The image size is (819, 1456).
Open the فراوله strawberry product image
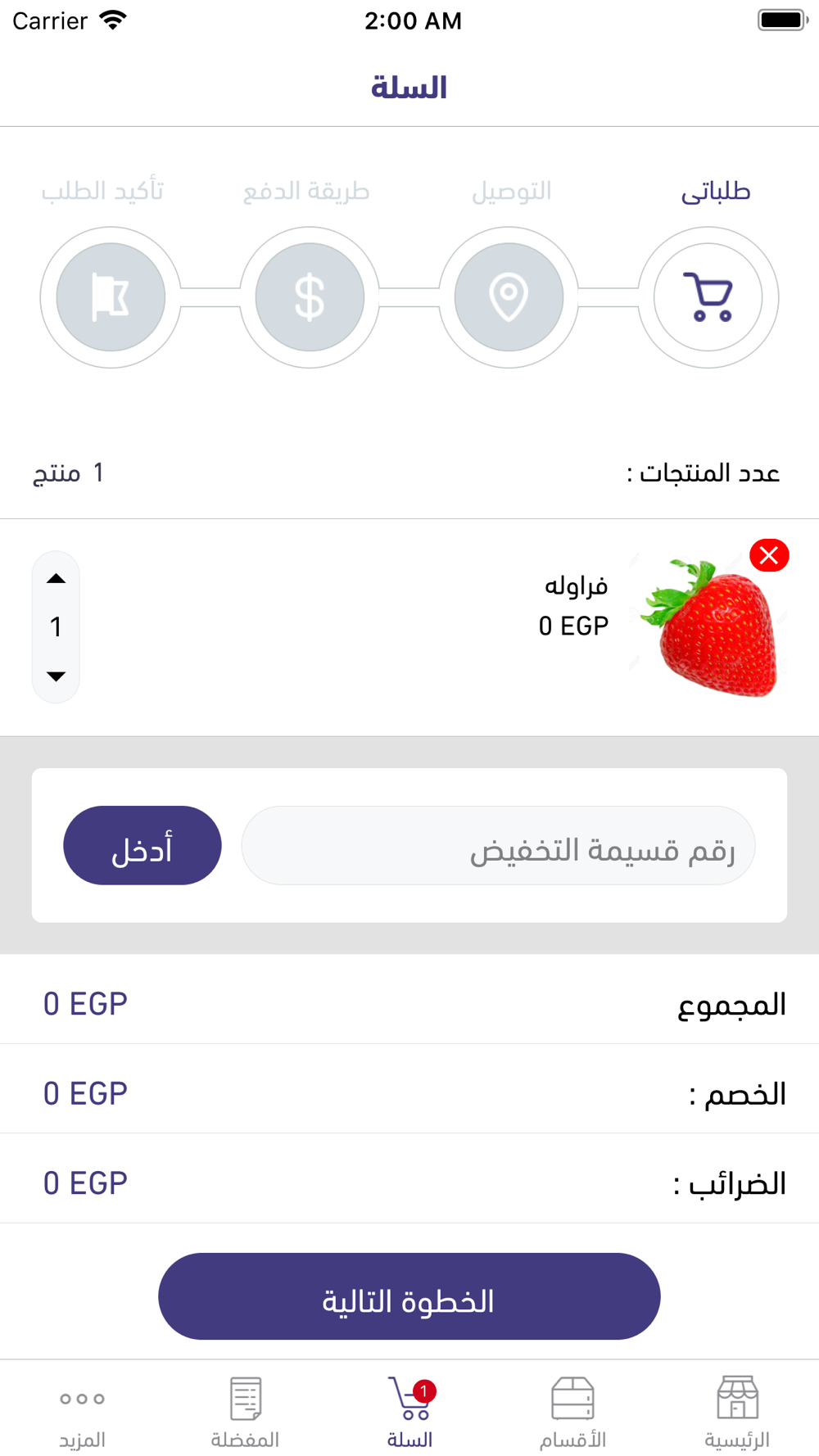pyautogui.click(x=709, y=627)
